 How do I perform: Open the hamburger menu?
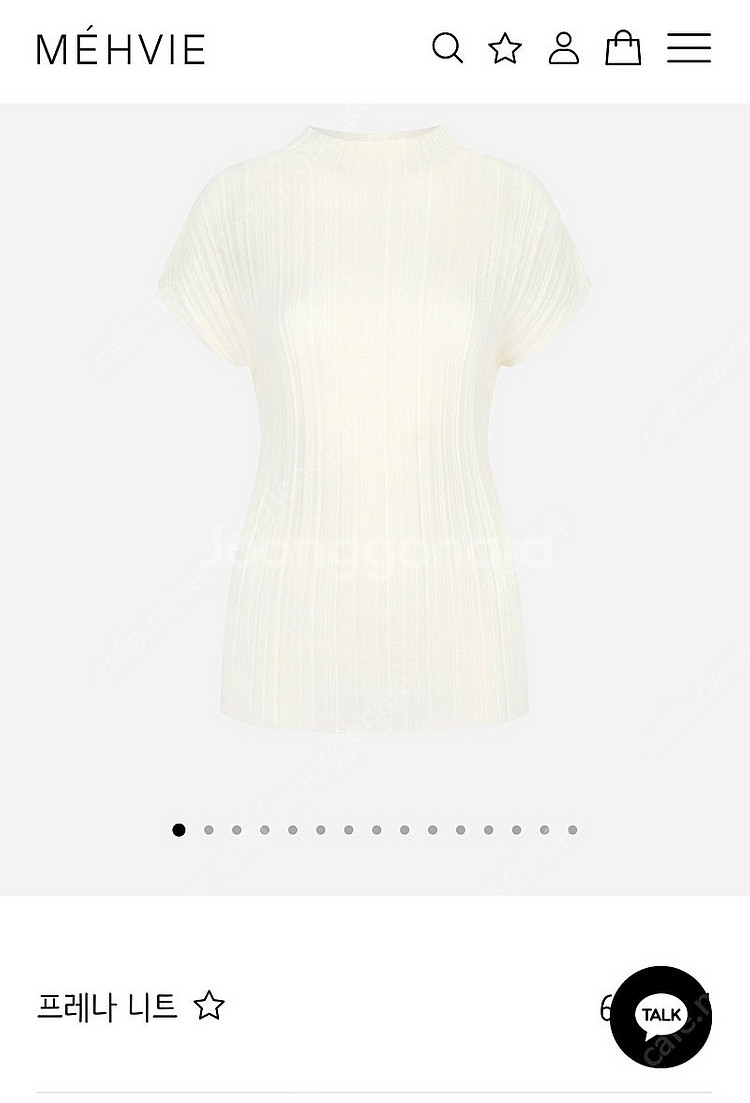[x=689, y=48]
